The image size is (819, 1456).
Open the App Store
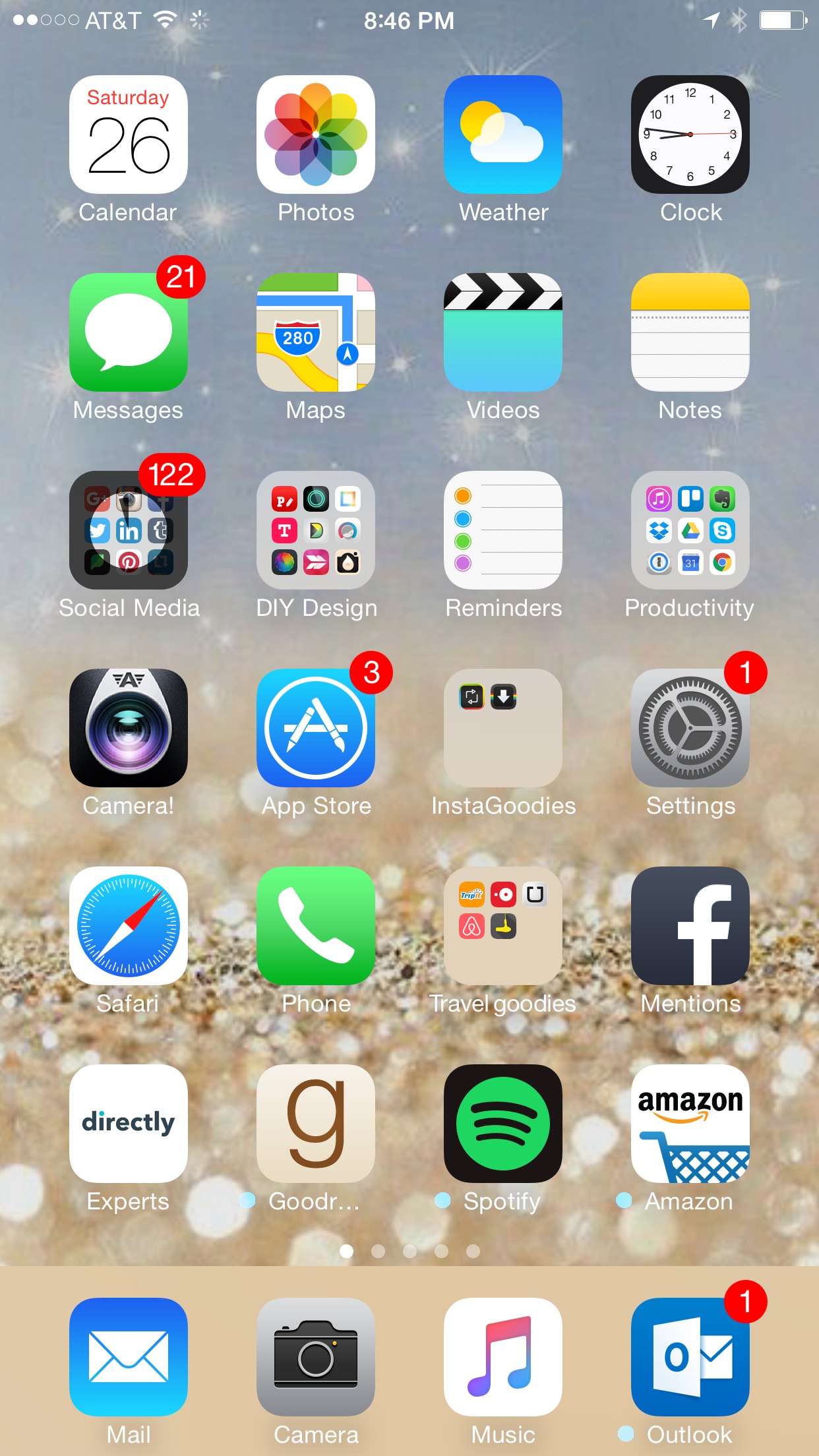pos(316,728)
